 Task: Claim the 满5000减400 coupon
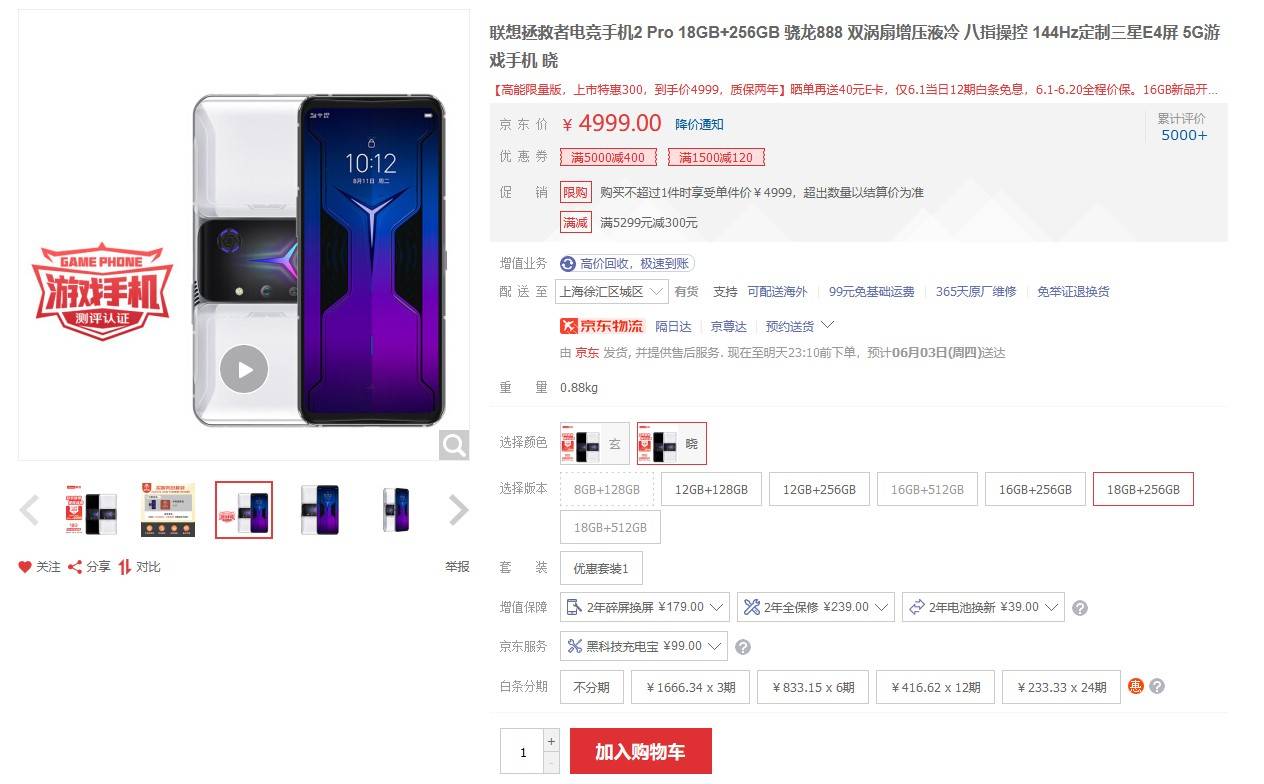(608, 157)
